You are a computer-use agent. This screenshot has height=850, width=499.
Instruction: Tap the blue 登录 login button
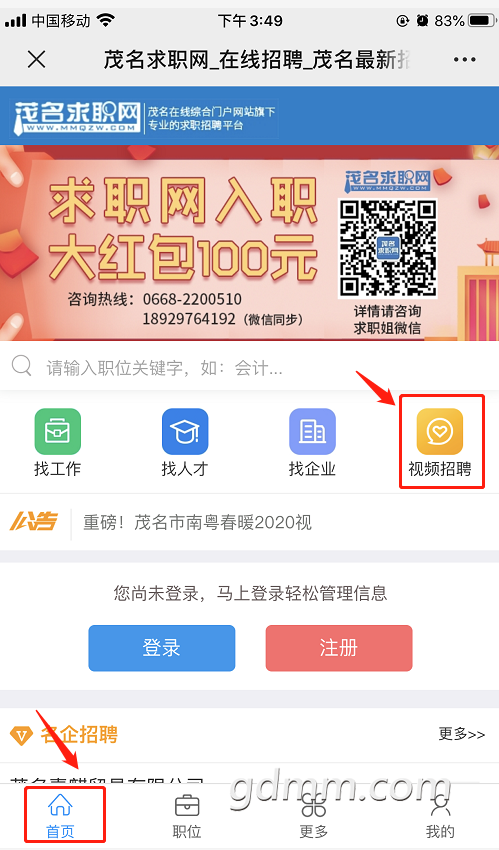(161, 648)
